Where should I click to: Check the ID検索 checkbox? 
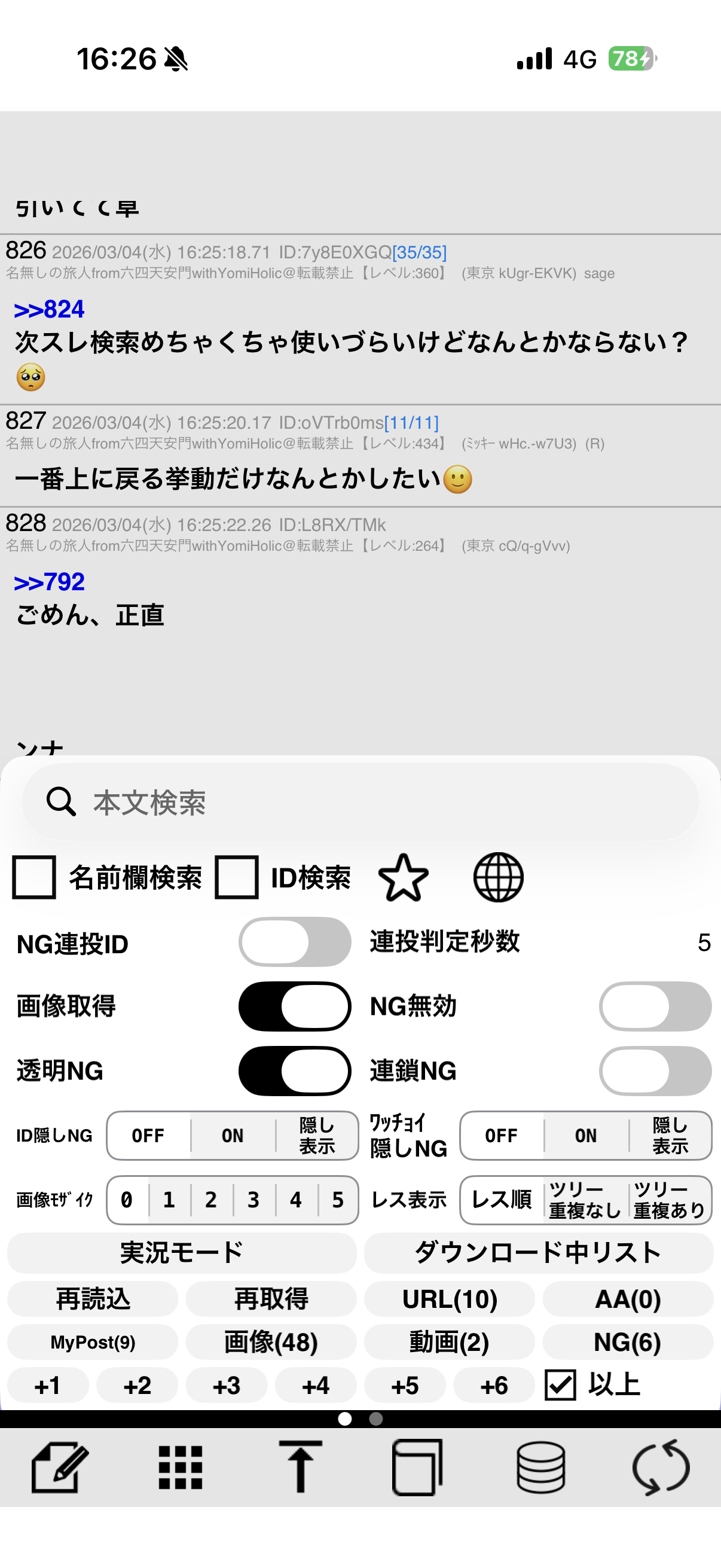tap(237, 877)
